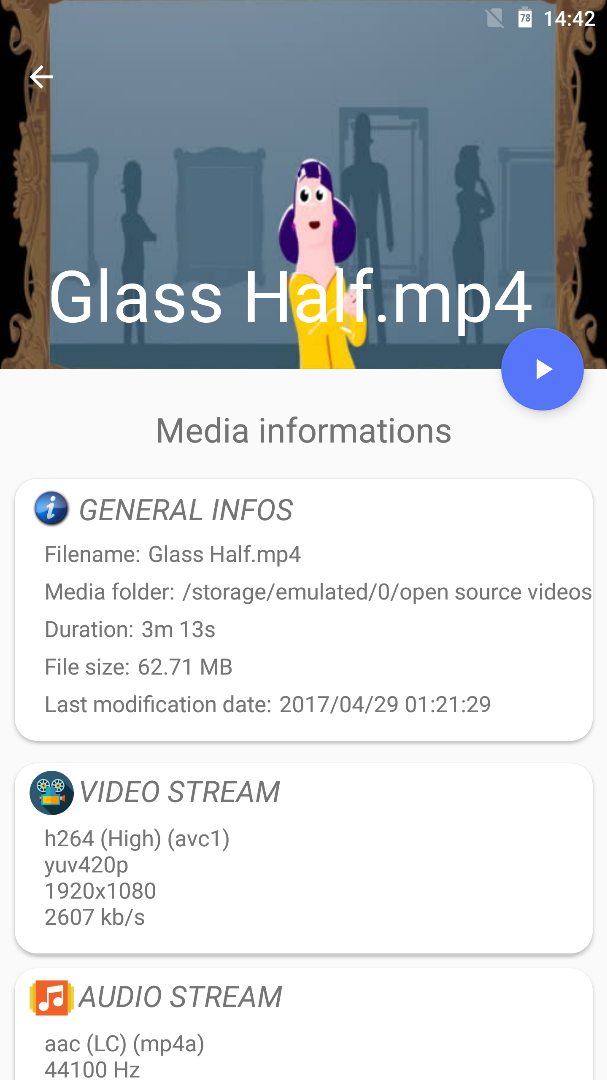607x1080 pixels.
Task: Play the Glass Half.mp4 video
Action: pos(542,369)
